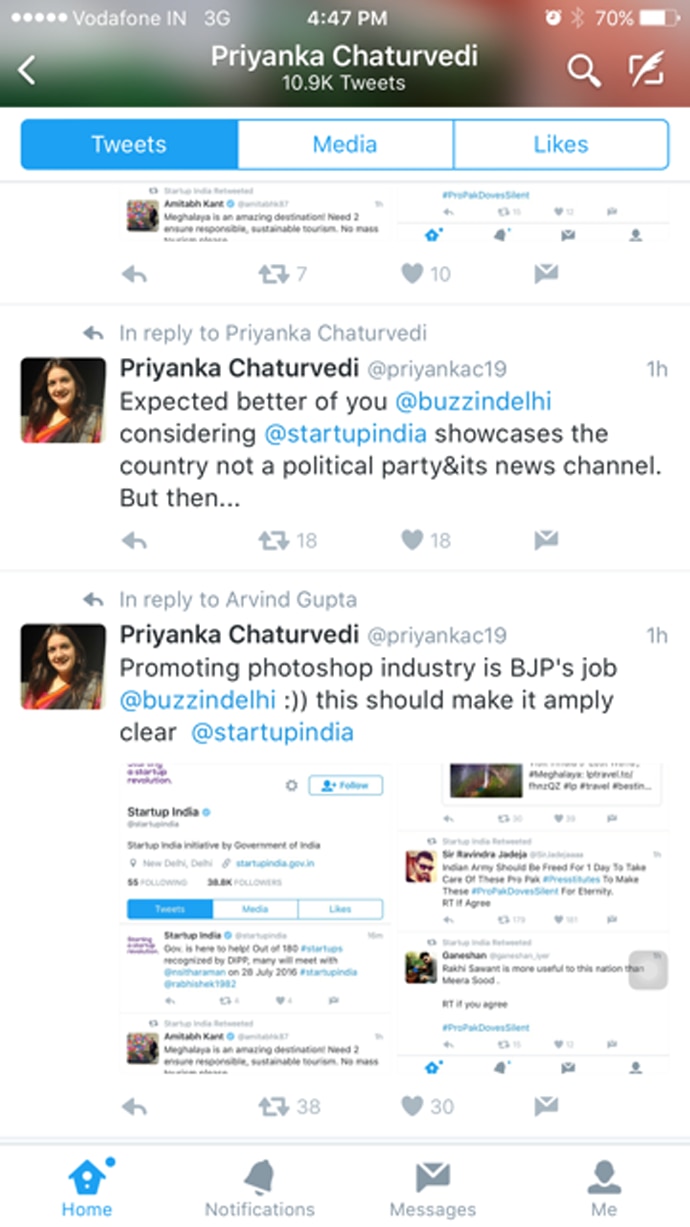The width and height of the screenshot is (690, 1227).
Task: Switch to the Likes tab
Action: [561, 144]
